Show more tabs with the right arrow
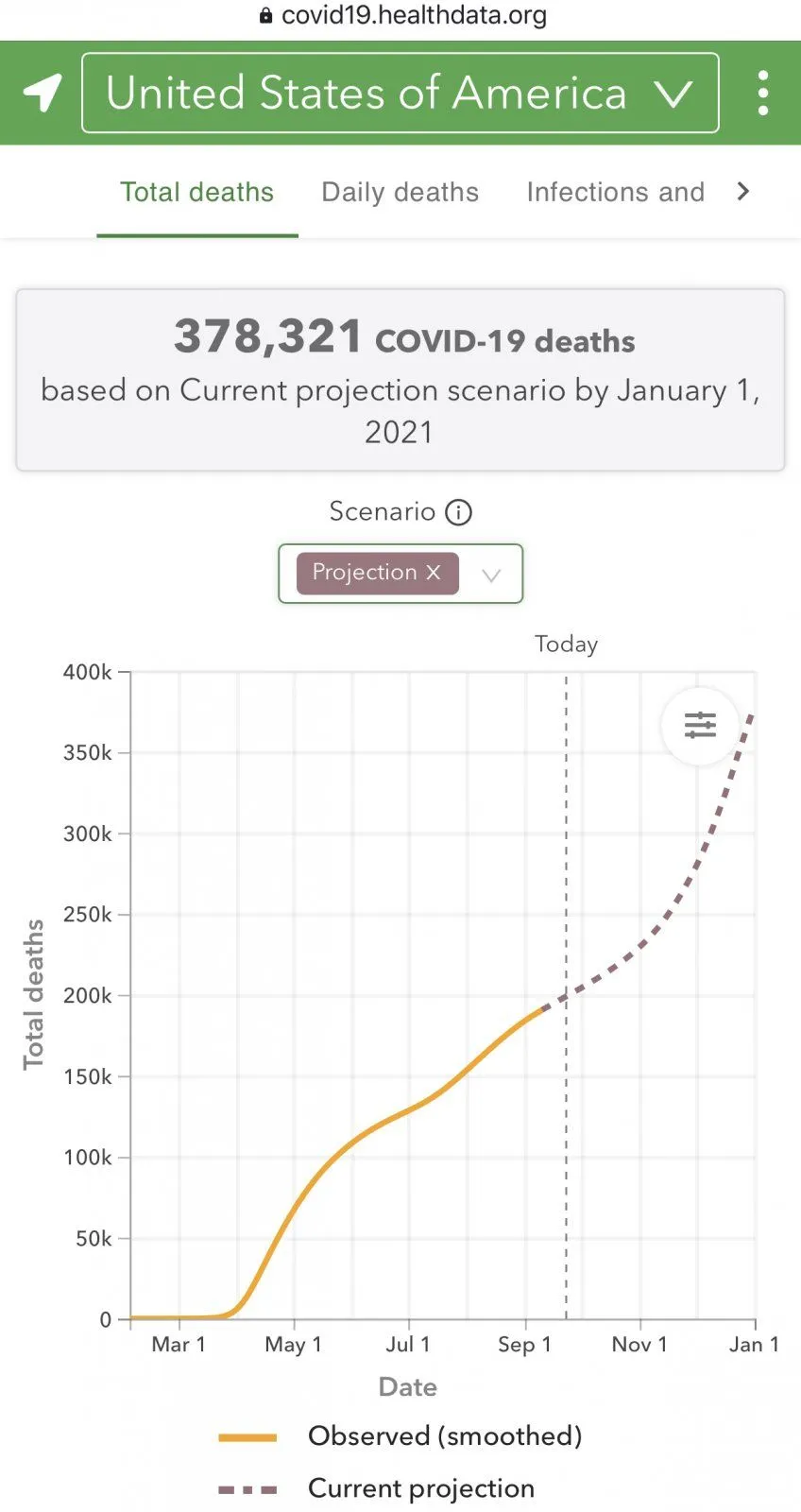Image resolution: width=801 pixels, height=1512 pixels. 743,192
